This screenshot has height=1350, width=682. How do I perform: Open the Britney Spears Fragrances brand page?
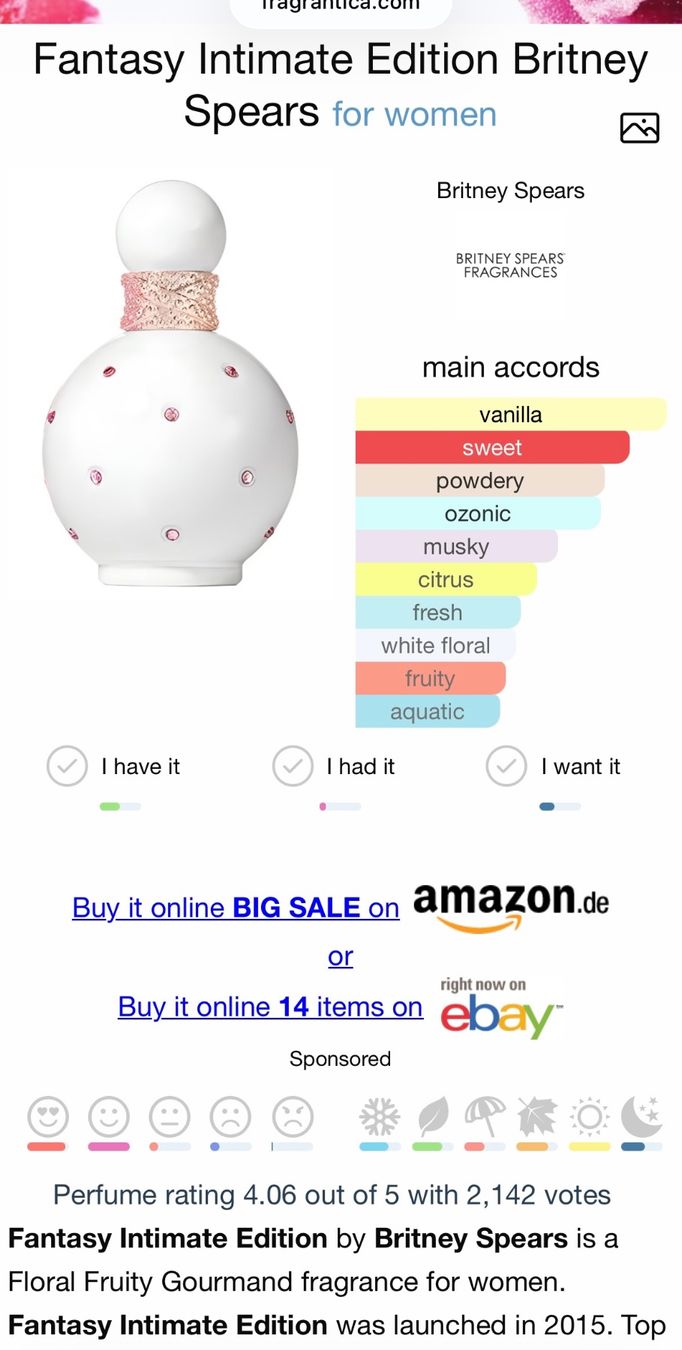[x=510, y=265]
